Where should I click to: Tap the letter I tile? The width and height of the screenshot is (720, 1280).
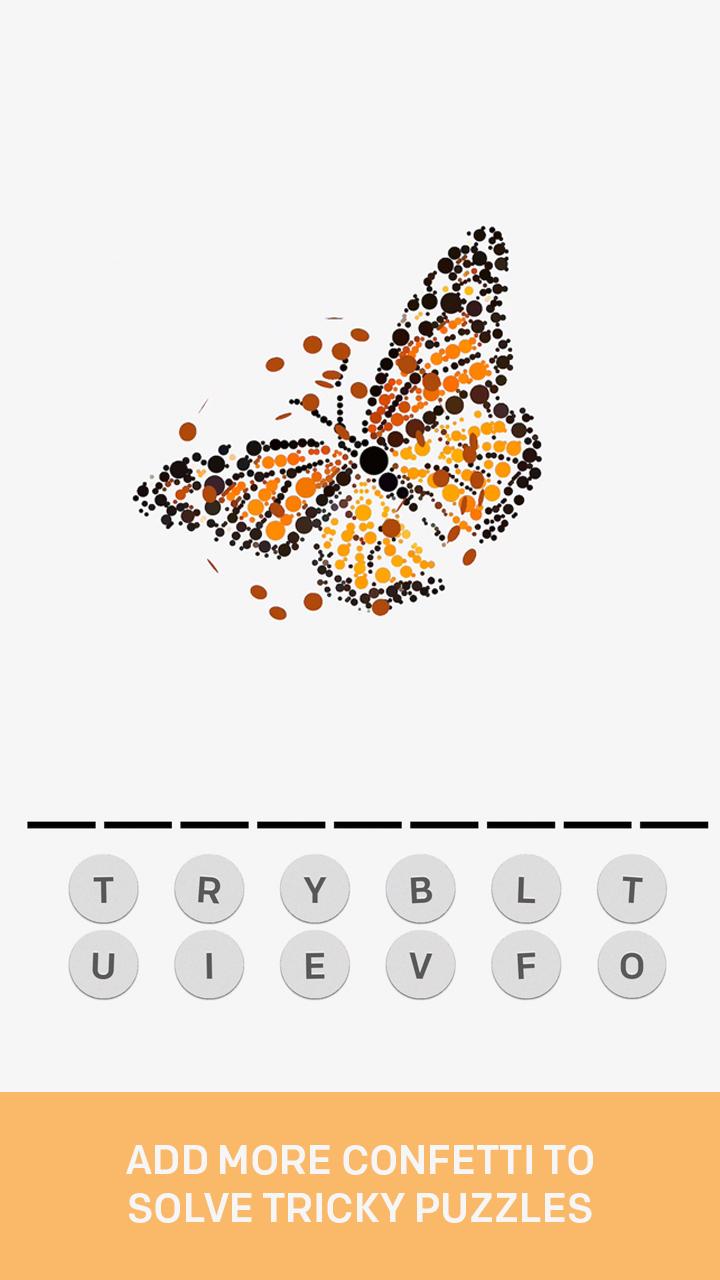pos(209,965)
